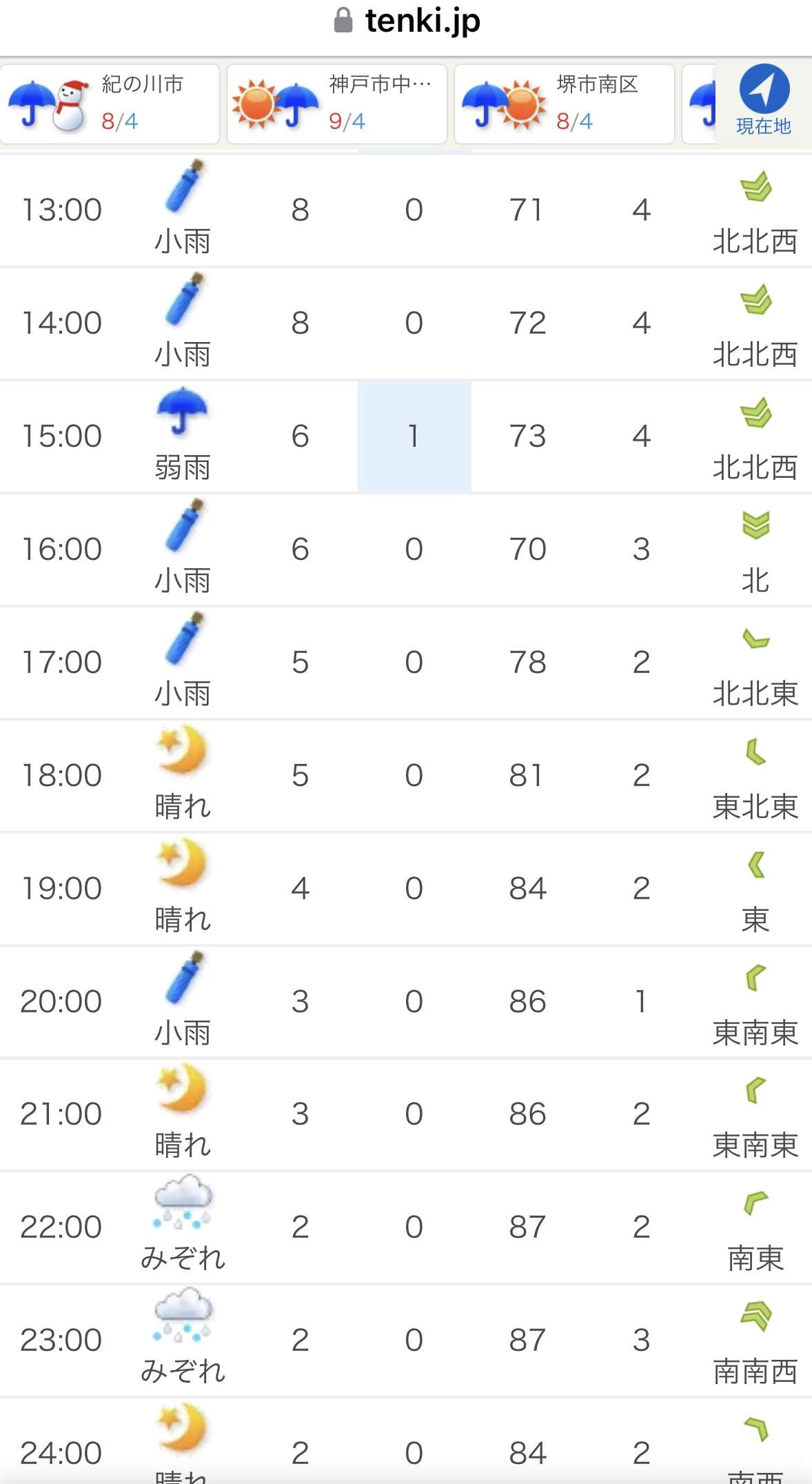Open the 神戸市中… forecast card
The width and height of the screenshot is (812, 1484).
click(337, 104)
